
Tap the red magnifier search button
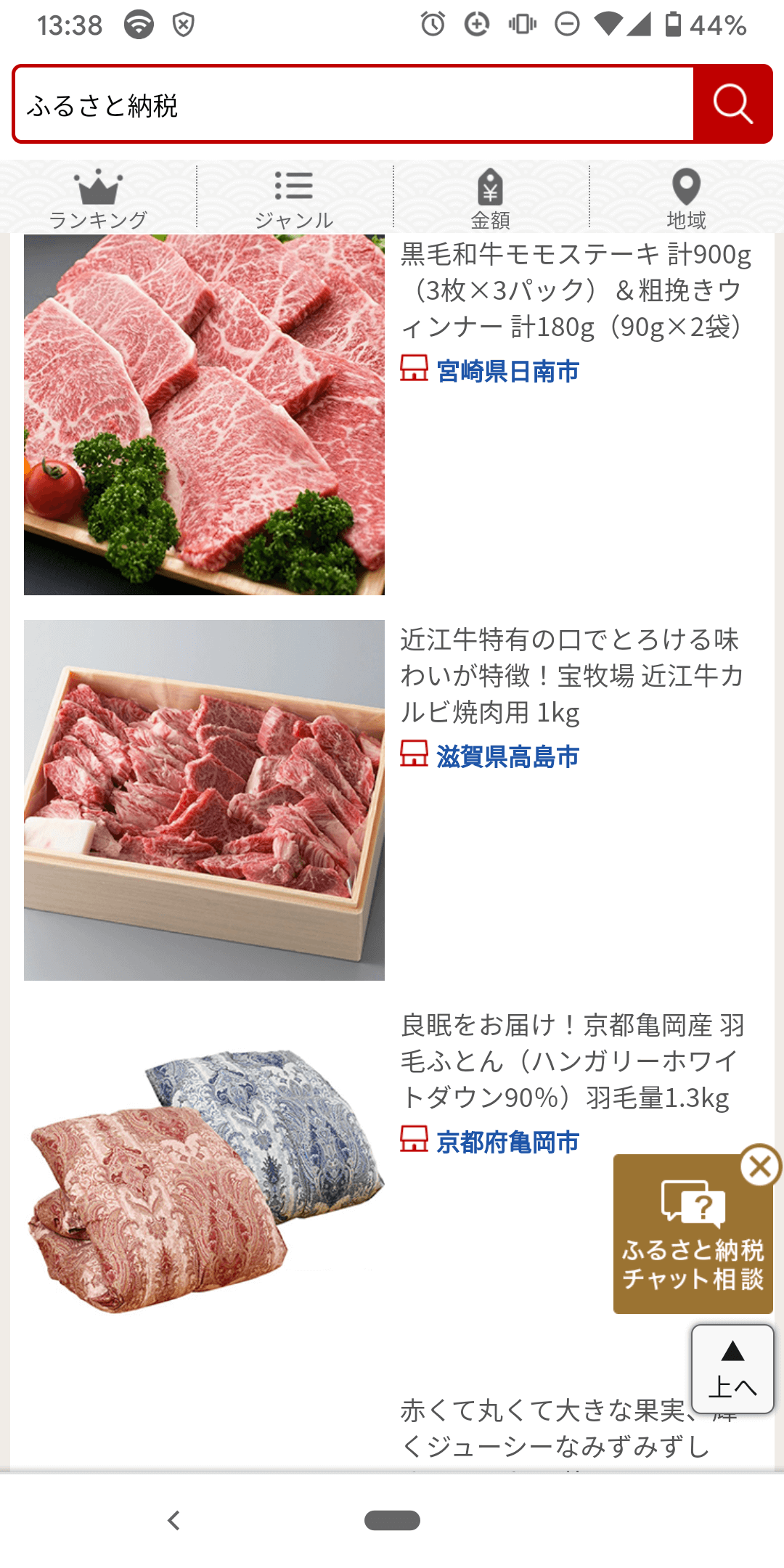pos(732,104)
